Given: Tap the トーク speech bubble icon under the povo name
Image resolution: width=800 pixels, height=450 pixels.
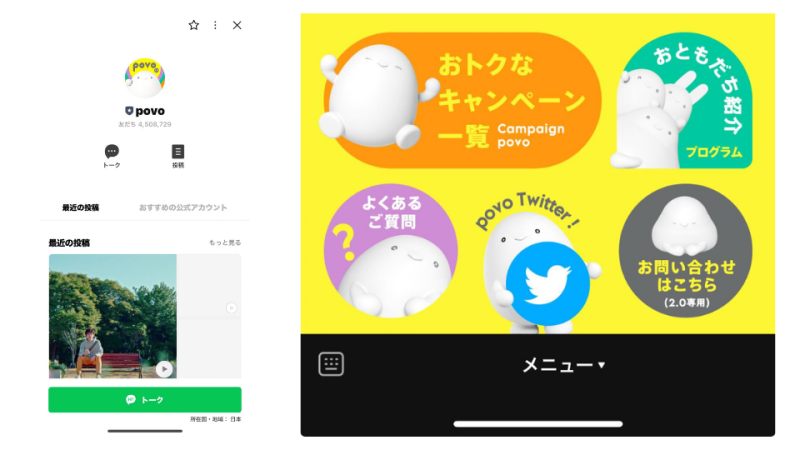Looking at the screenshot, I should (x=112, y=152).
